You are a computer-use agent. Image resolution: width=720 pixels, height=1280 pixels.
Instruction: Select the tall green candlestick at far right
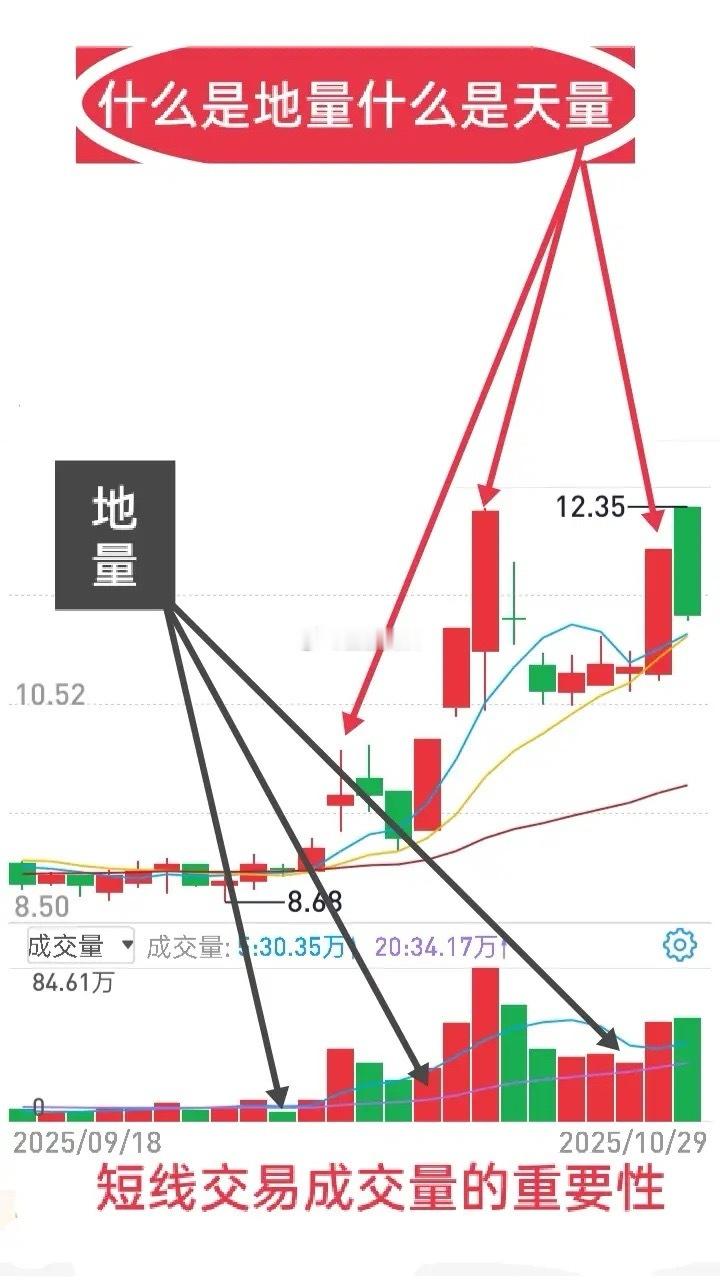[x=686, y=560]
